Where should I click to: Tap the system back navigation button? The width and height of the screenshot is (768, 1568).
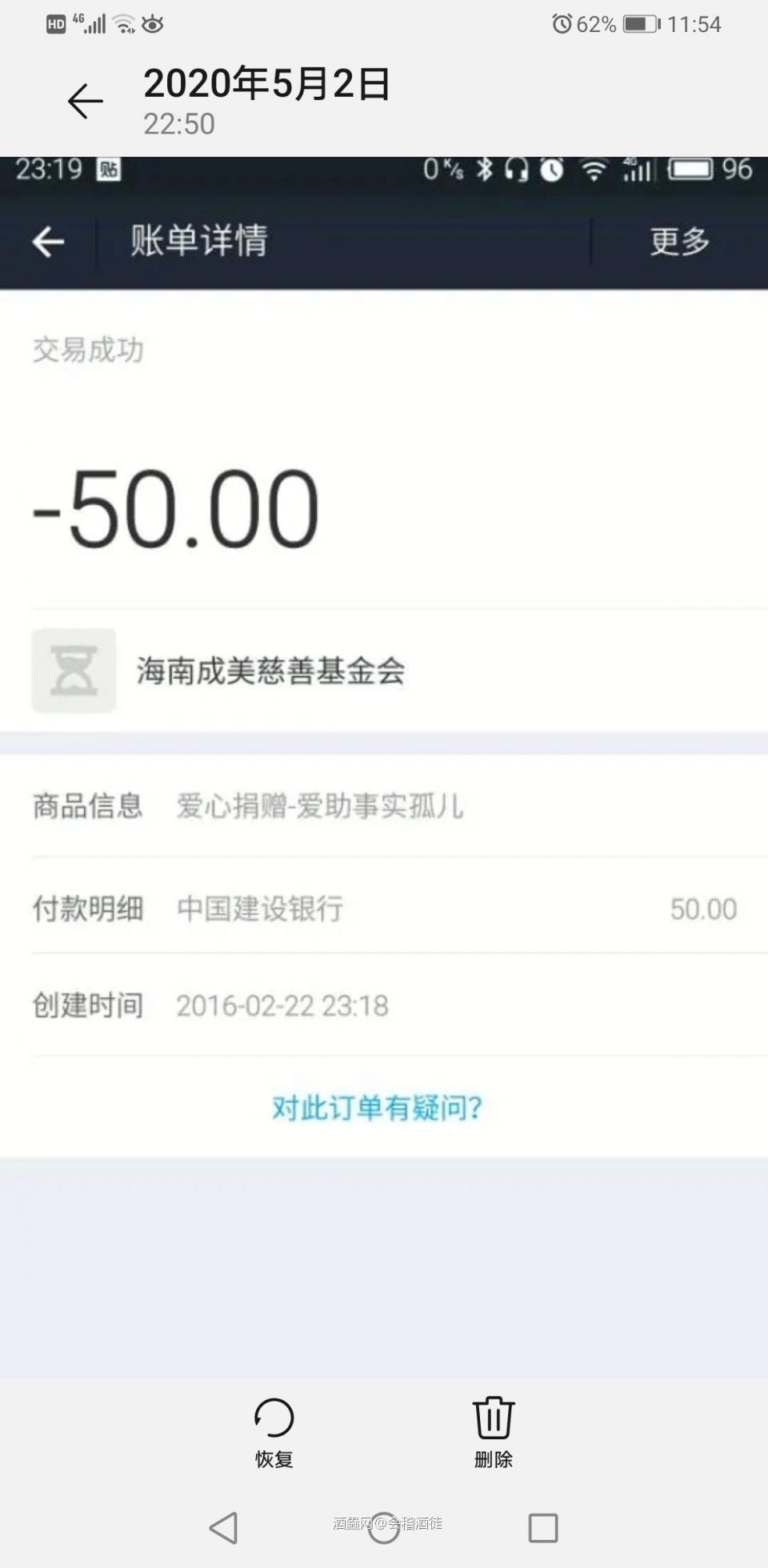click(224, 1528)
